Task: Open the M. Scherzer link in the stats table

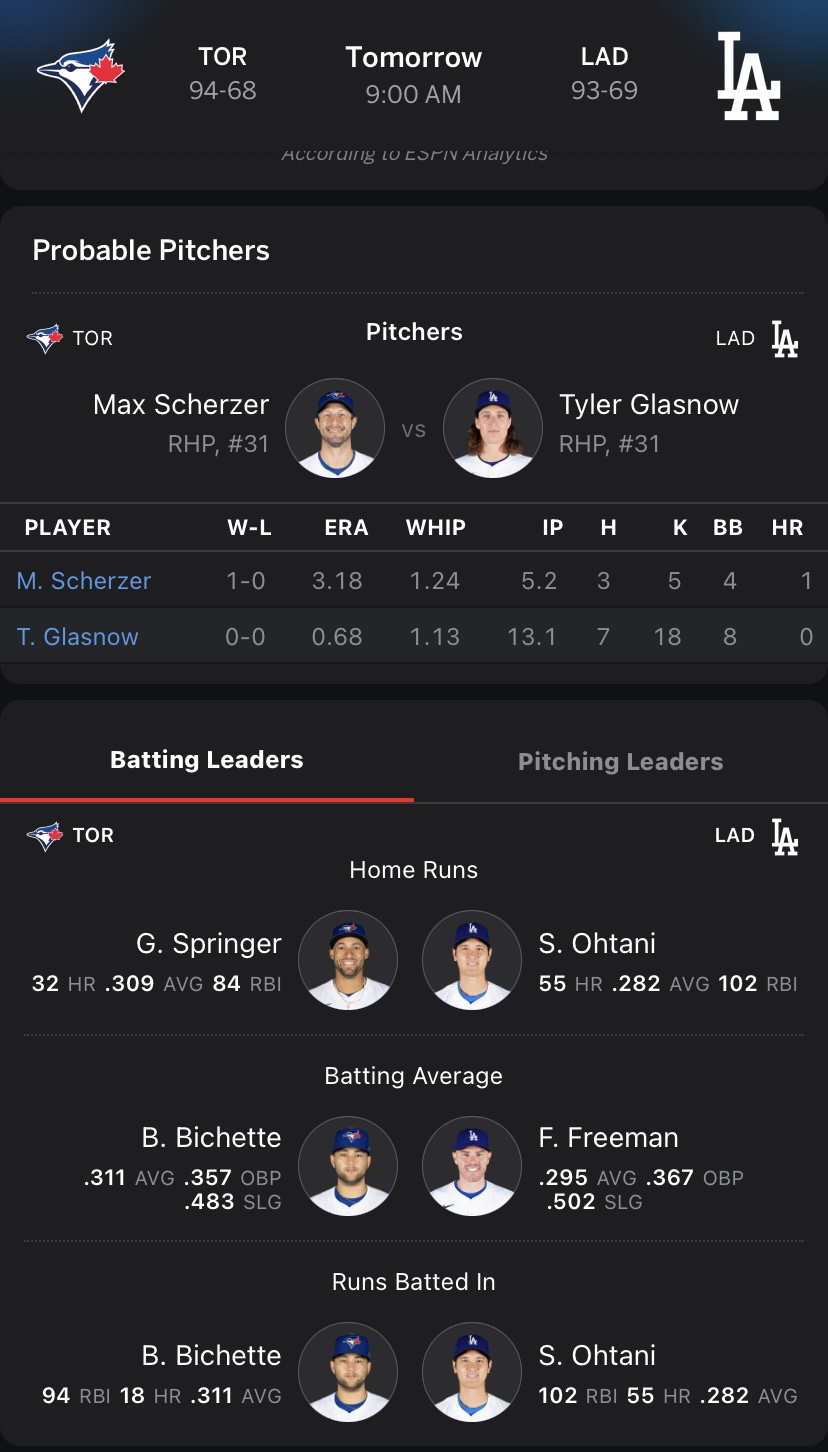Action: click(84, 581)
